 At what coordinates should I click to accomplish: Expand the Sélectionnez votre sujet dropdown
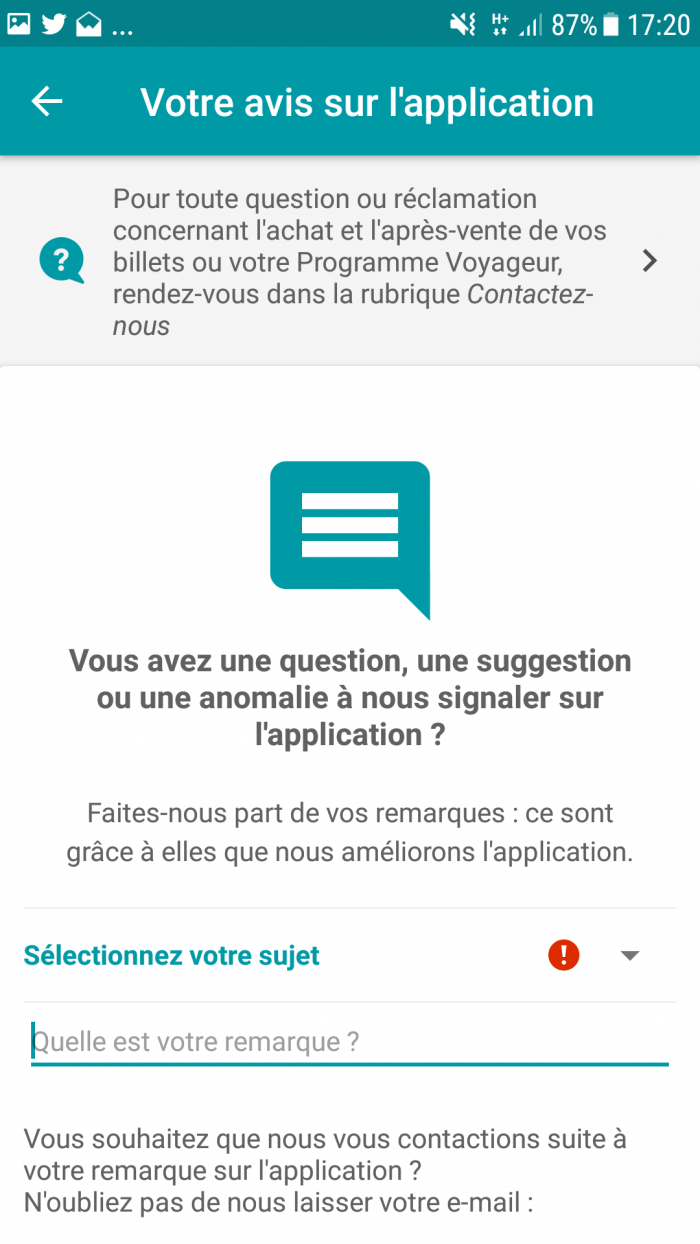pos(350,955)
